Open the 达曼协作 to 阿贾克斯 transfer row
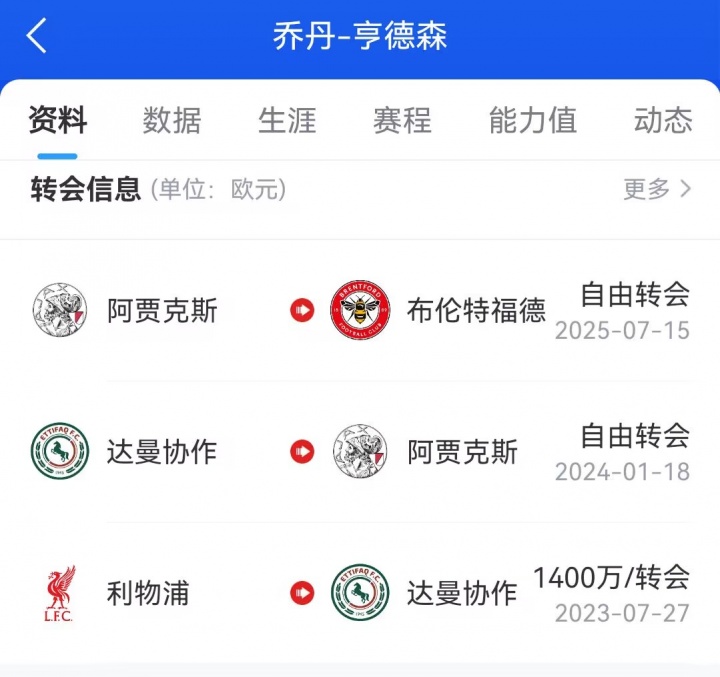The image size is (720, 677). point(360,452)
